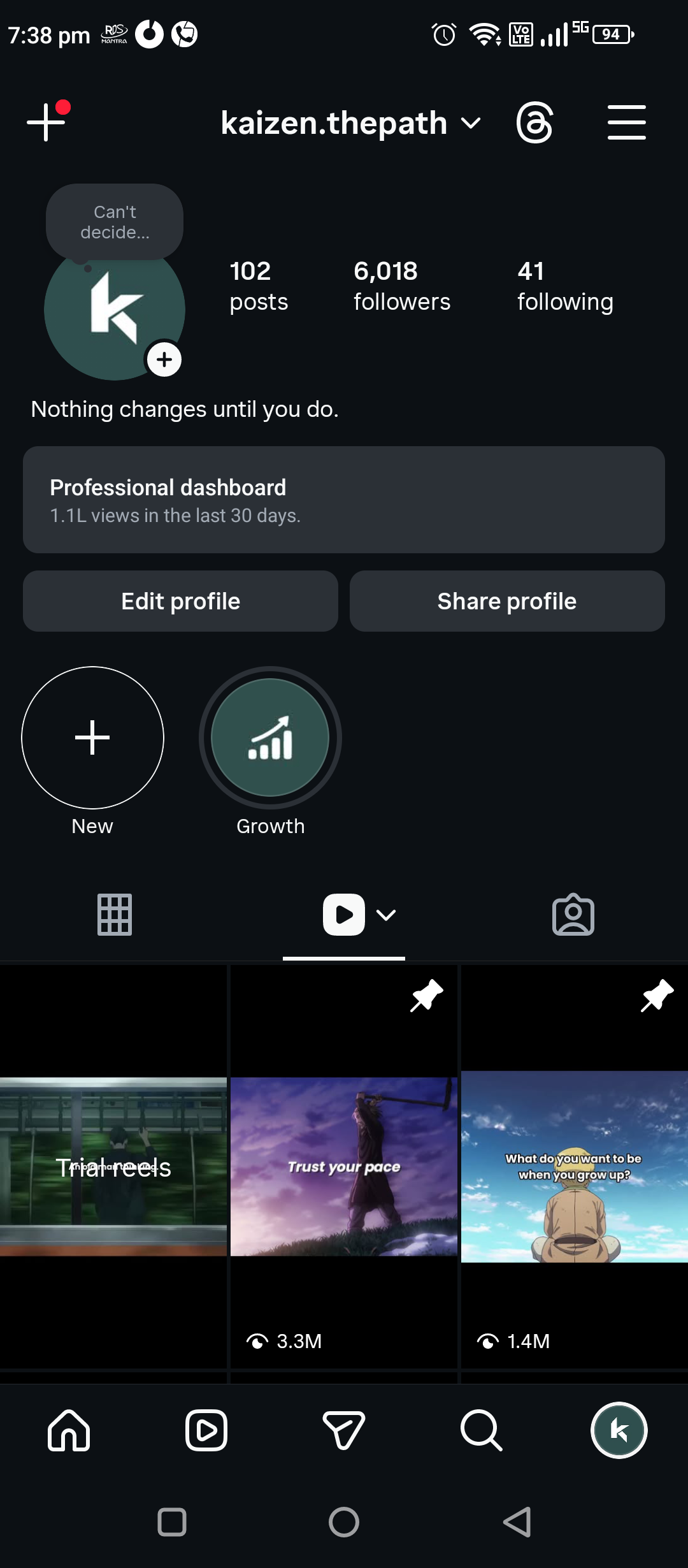688x1568 pixels.
Task: Open Threads from the profile header
Action: coord(534,122)
